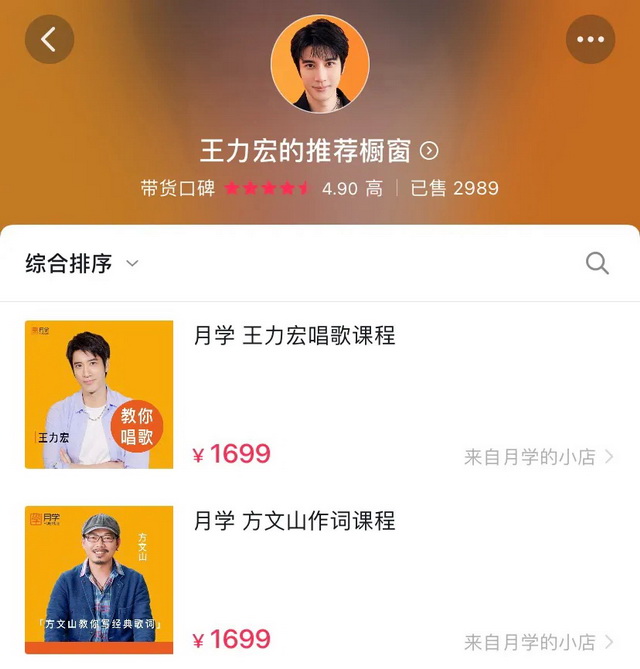Open the 月学 王力宏唱歌课程 product
This screenshot has width=640, height=669.
[x=295, y=336]
